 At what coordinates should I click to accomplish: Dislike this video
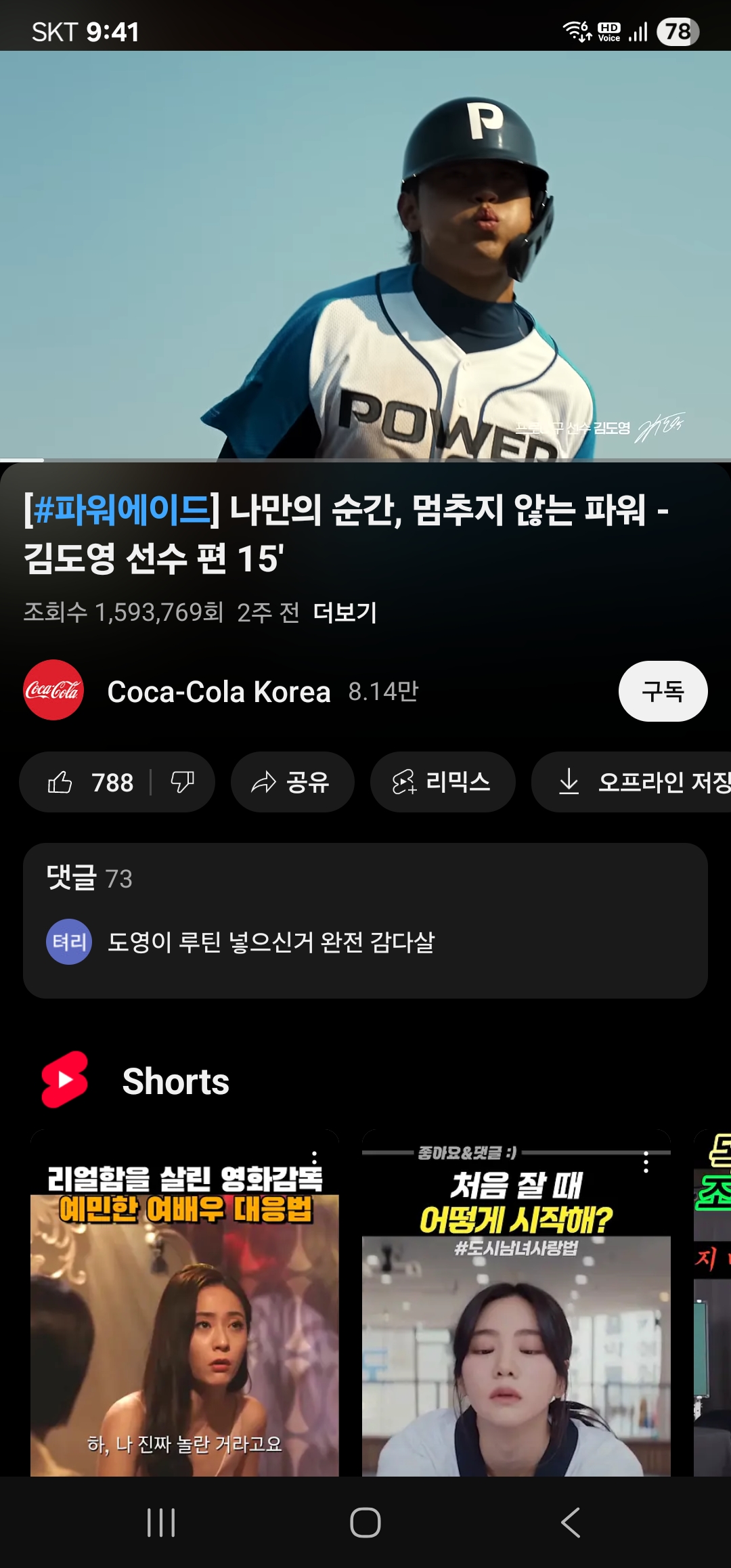coord(182,783)
